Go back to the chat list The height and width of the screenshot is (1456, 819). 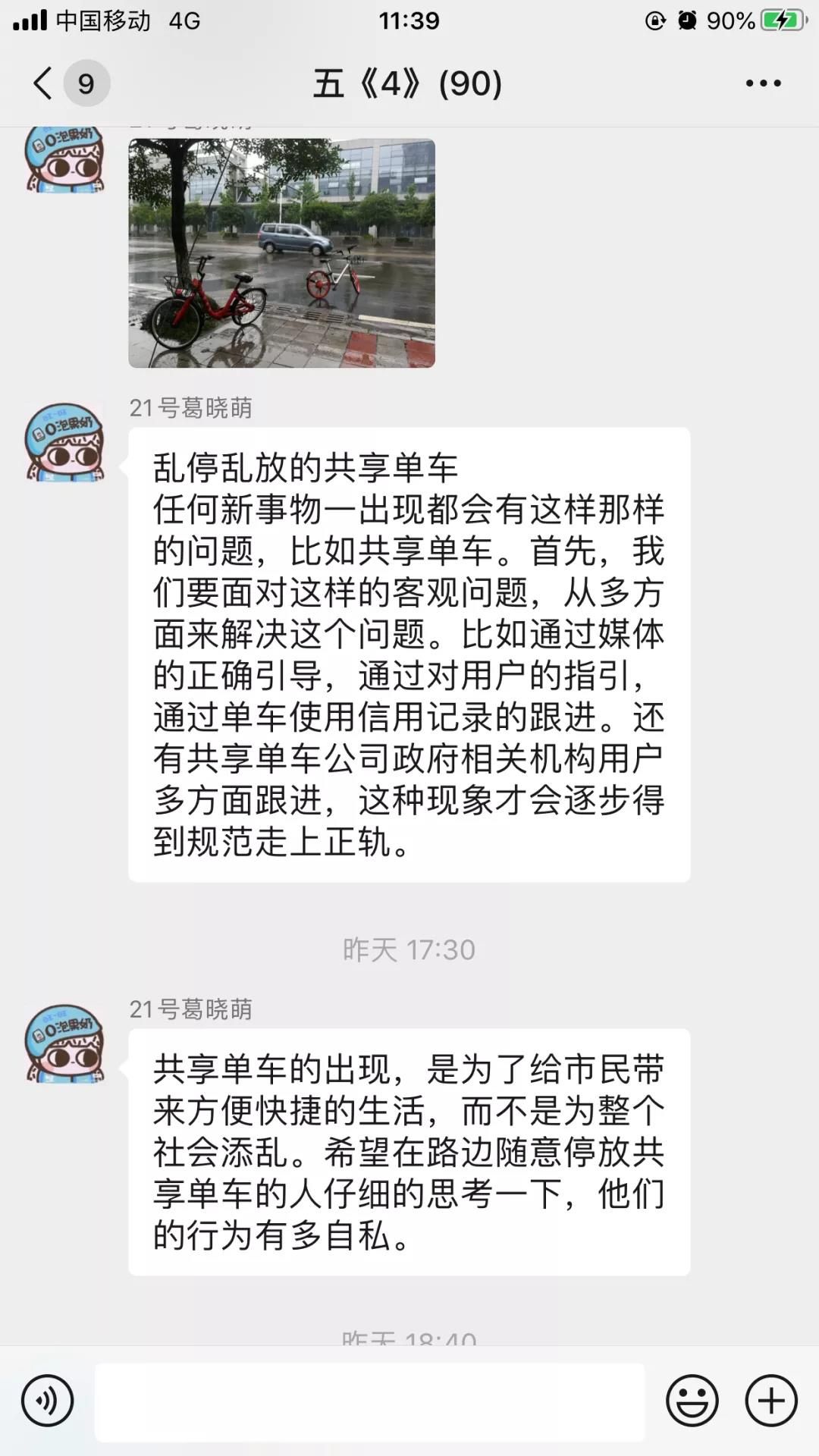tap(44, 83)
